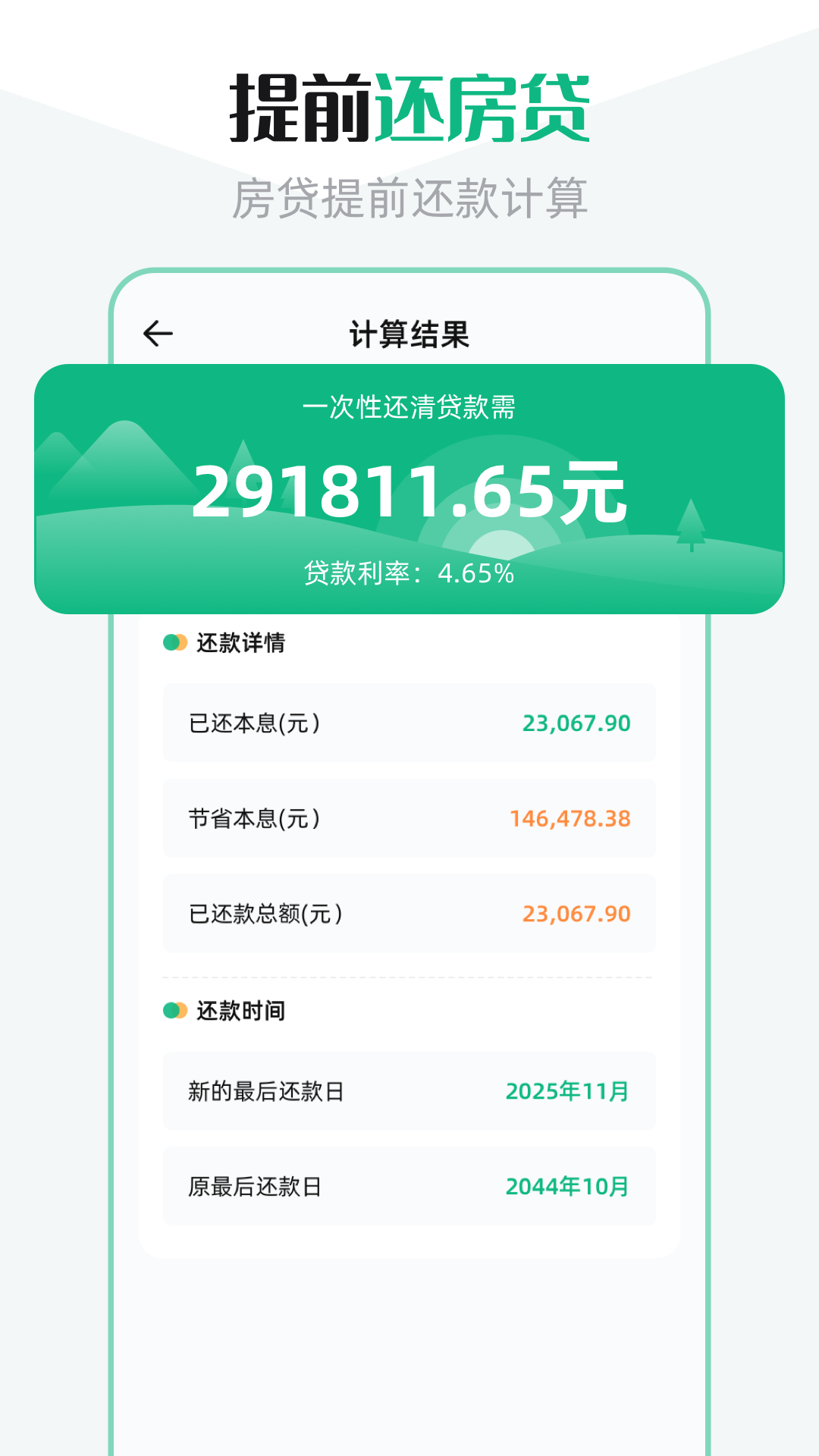Select the 节省本息 146,478.38 row
The height and width of the screenshot is (1456, 819).
pyautogui.click(x=409, y=819)
